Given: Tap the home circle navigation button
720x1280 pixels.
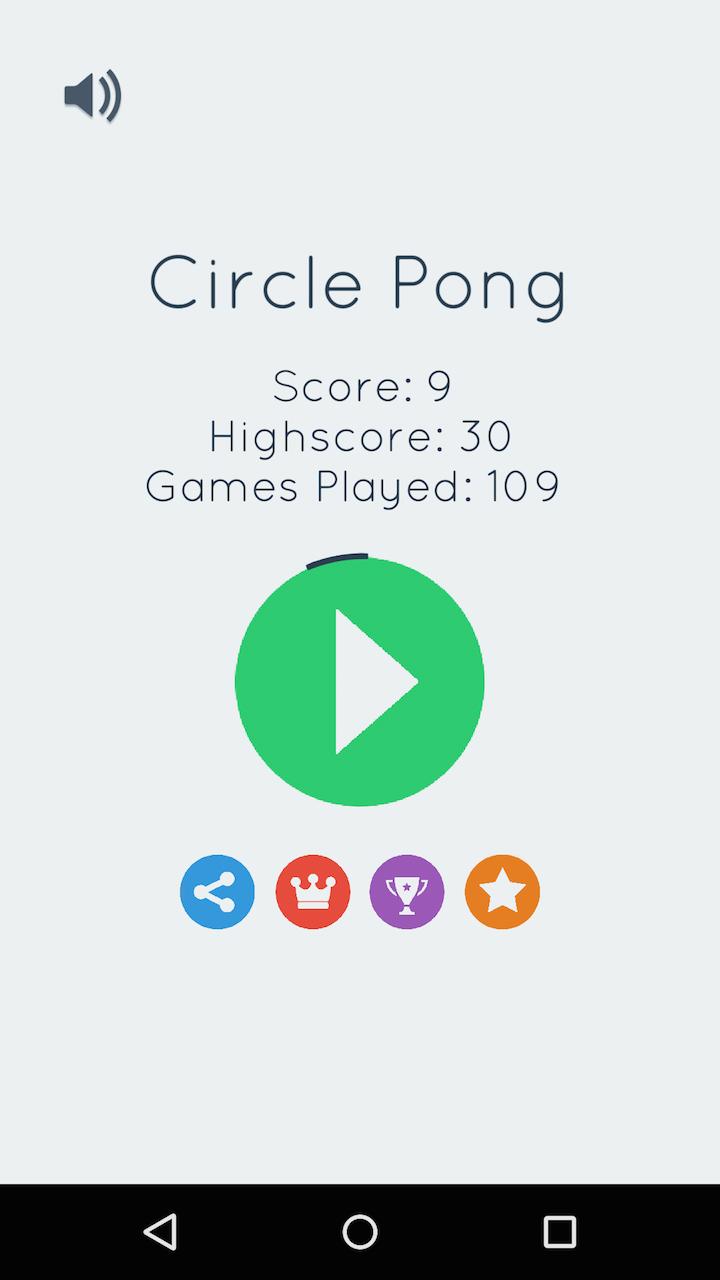Looking at the screenshot, I should click(x=360, y=1233).
